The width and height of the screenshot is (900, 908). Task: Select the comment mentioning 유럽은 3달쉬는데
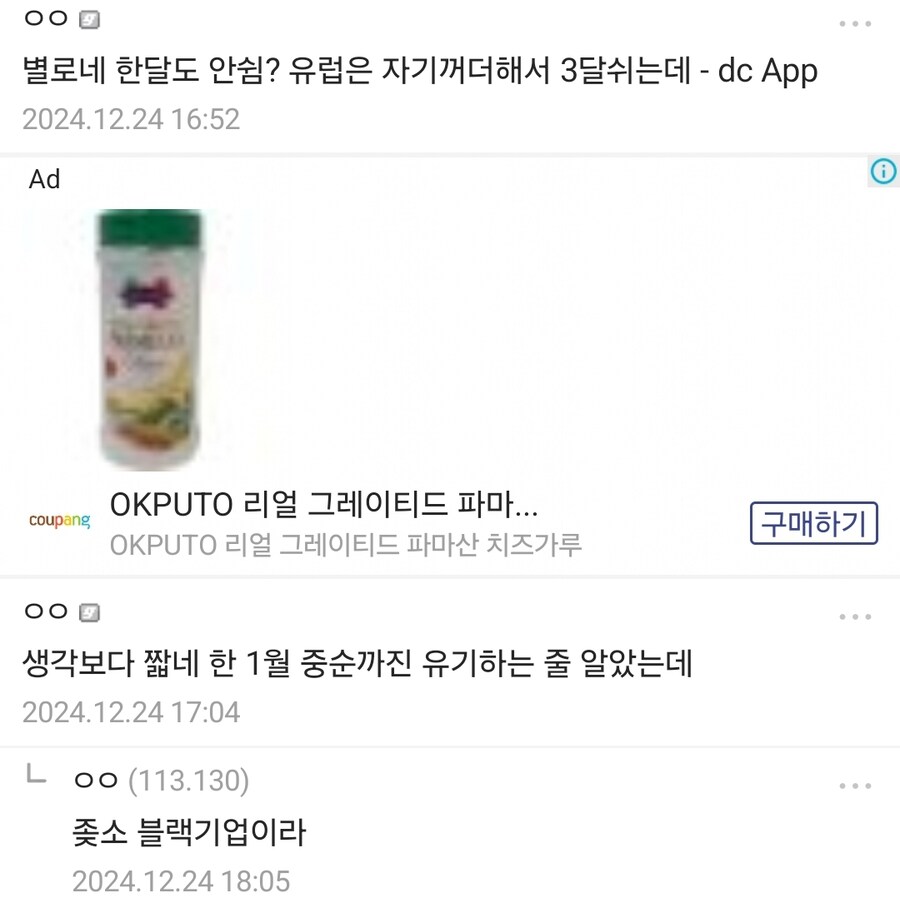(x=420, y=70)
